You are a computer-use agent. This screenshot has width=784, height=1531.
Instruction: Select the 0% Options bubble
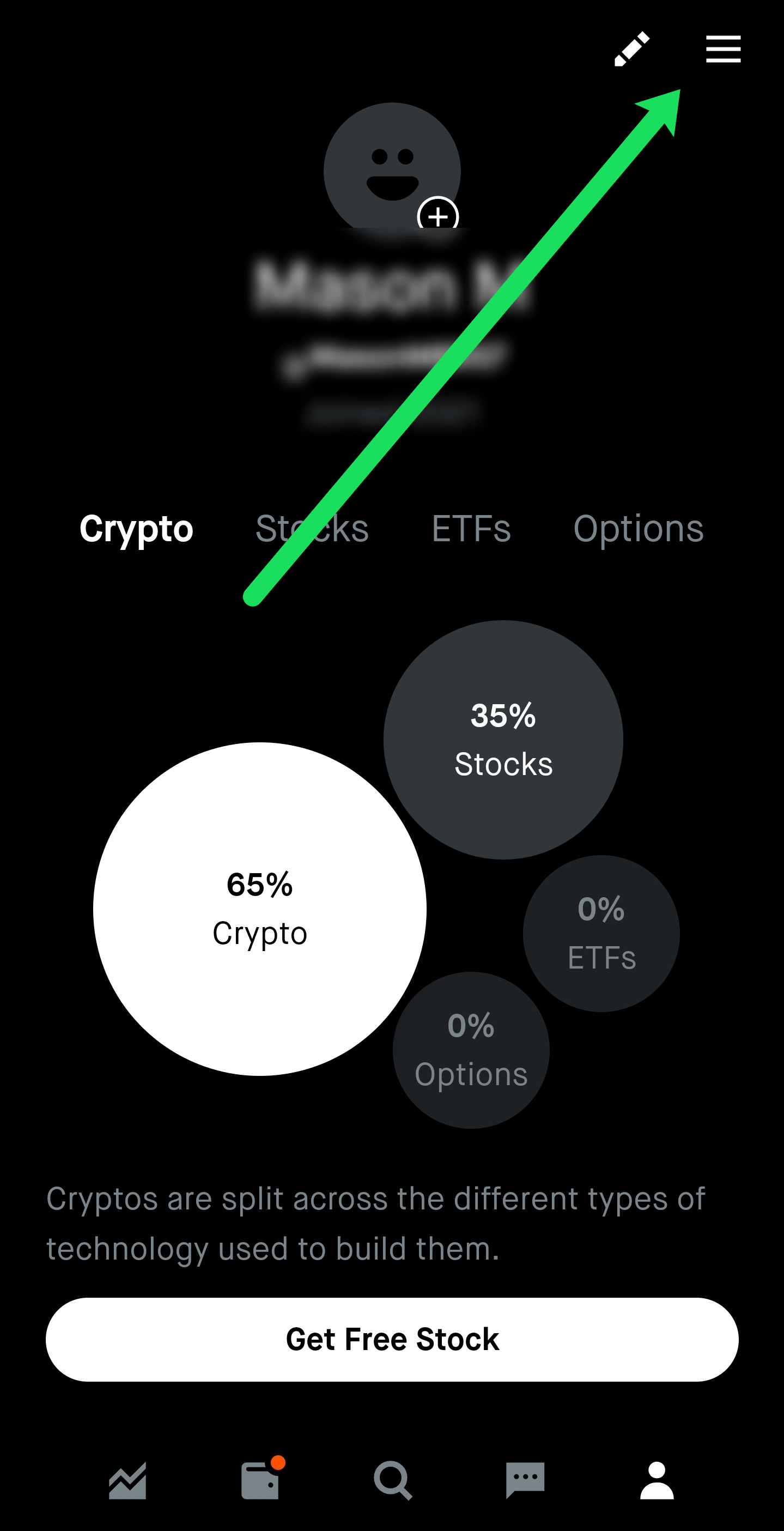pyautogui.click(x=471, y=1050)
